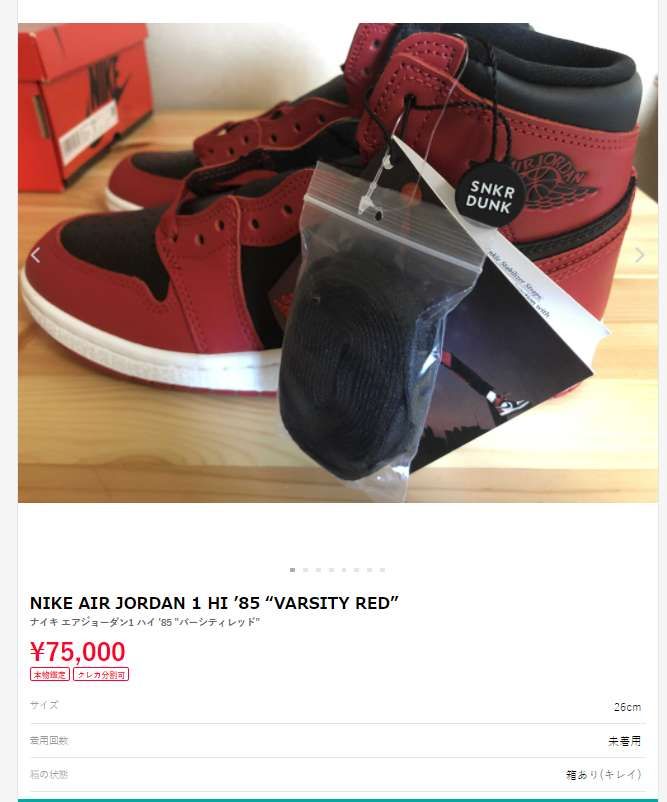Jump to the last photo indicator dot
The height and width of the screenshot is (802, 667).
click(382, 570)
